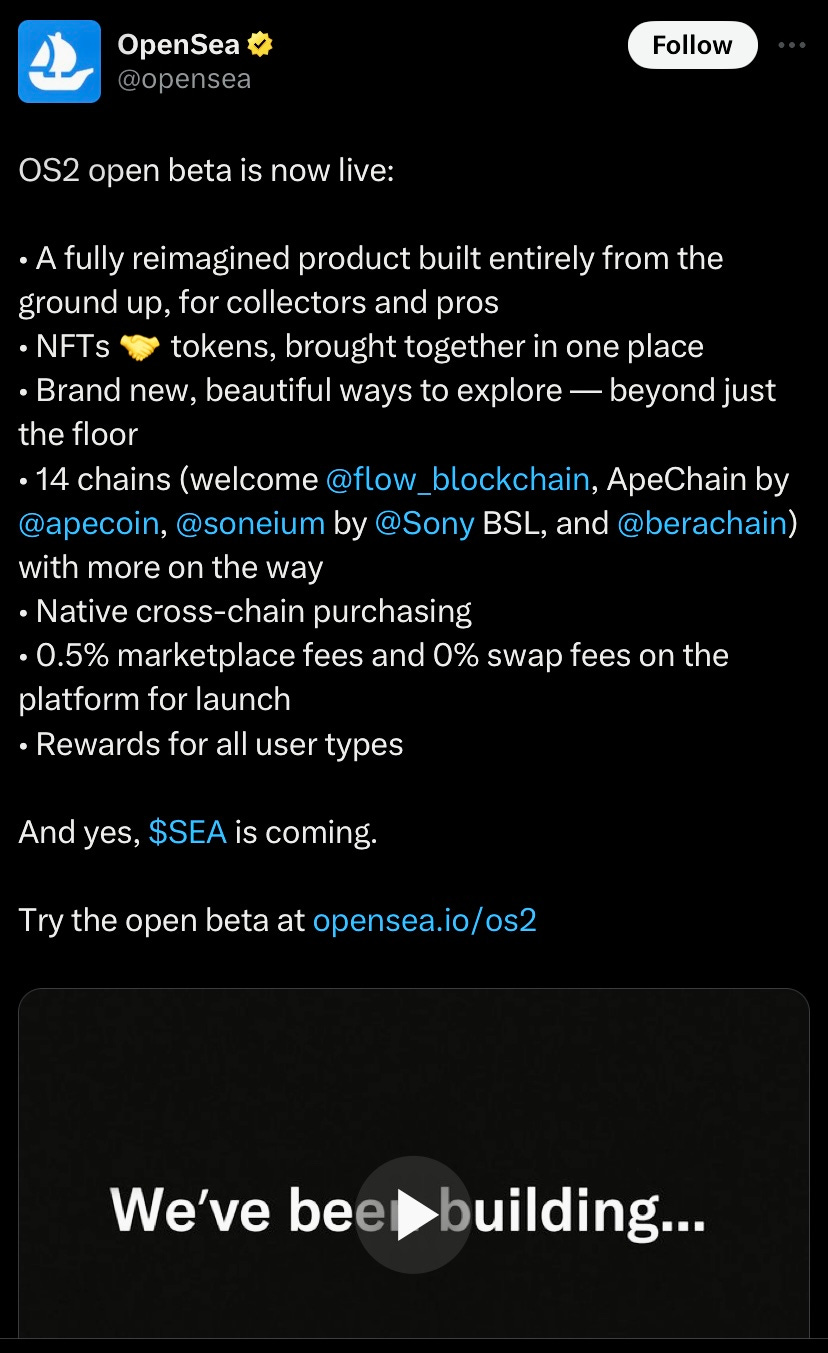Viewport: 828px width, 1353px height.
Task: Open the post's overflow menu
Action: [x=791, y=45]
